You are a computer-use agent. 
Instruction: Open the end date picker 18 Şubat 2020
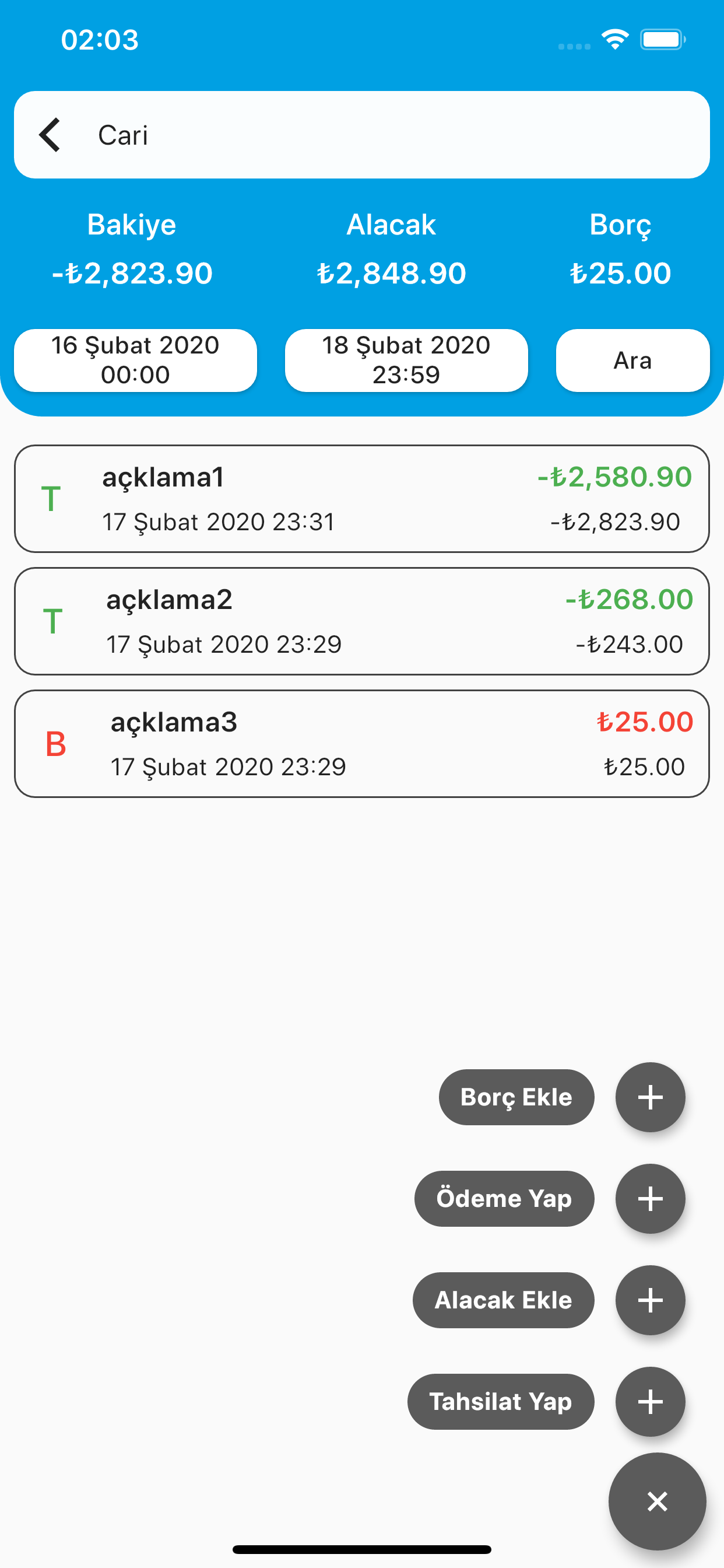(406, 360)
